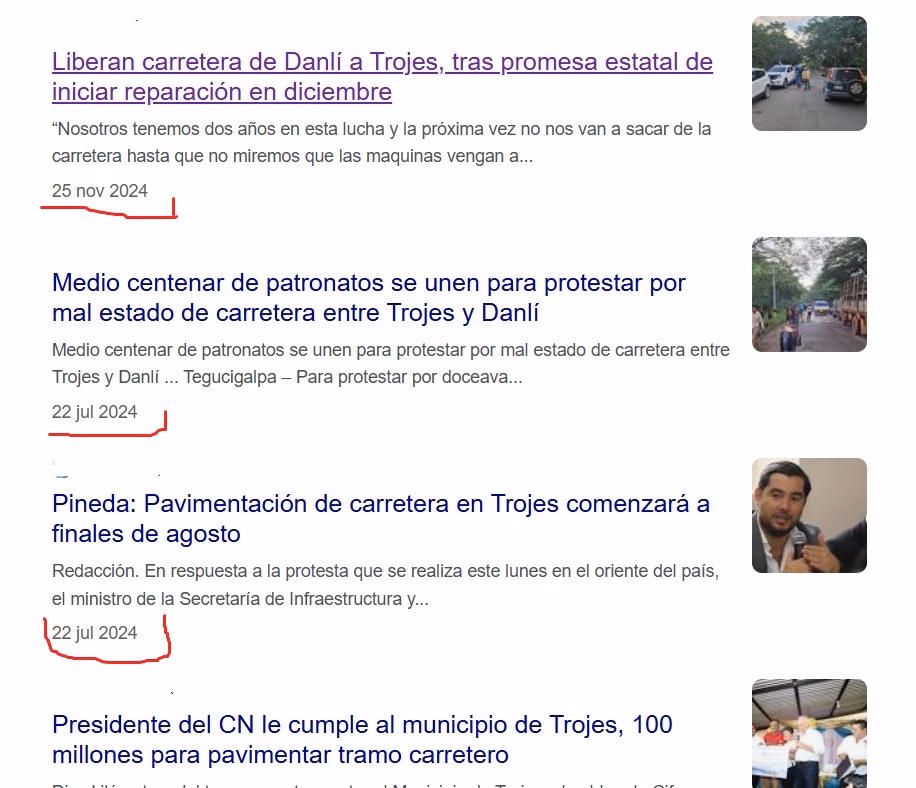Tap the thumbnail beside the 'Presidente del CN' result
Viewport: 916px width, 788px height.
click(x=809, y=732)
